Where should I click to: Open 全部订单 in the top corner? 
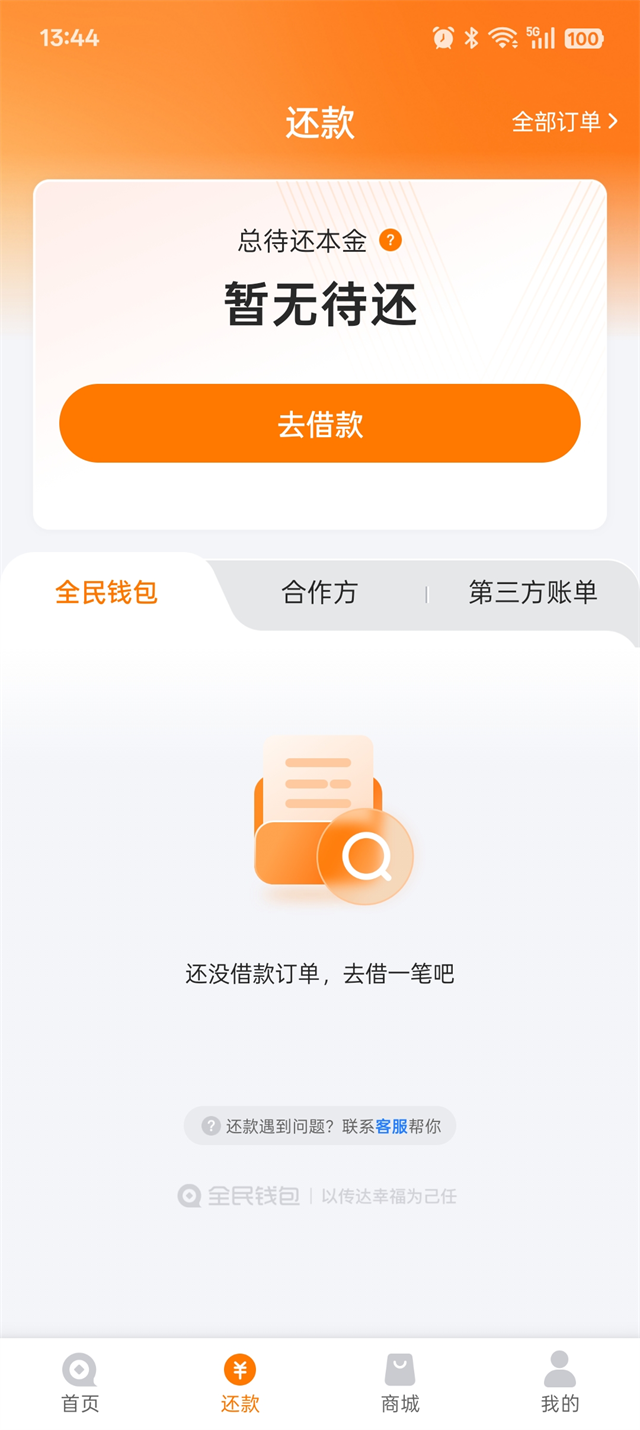pos(564,122)
